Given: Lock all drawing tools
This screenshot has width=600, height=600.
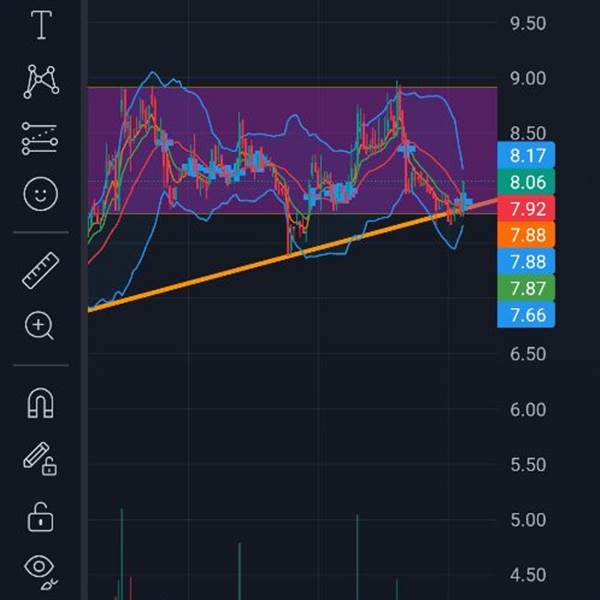Looking at the screenshot, I should (40, 517).
